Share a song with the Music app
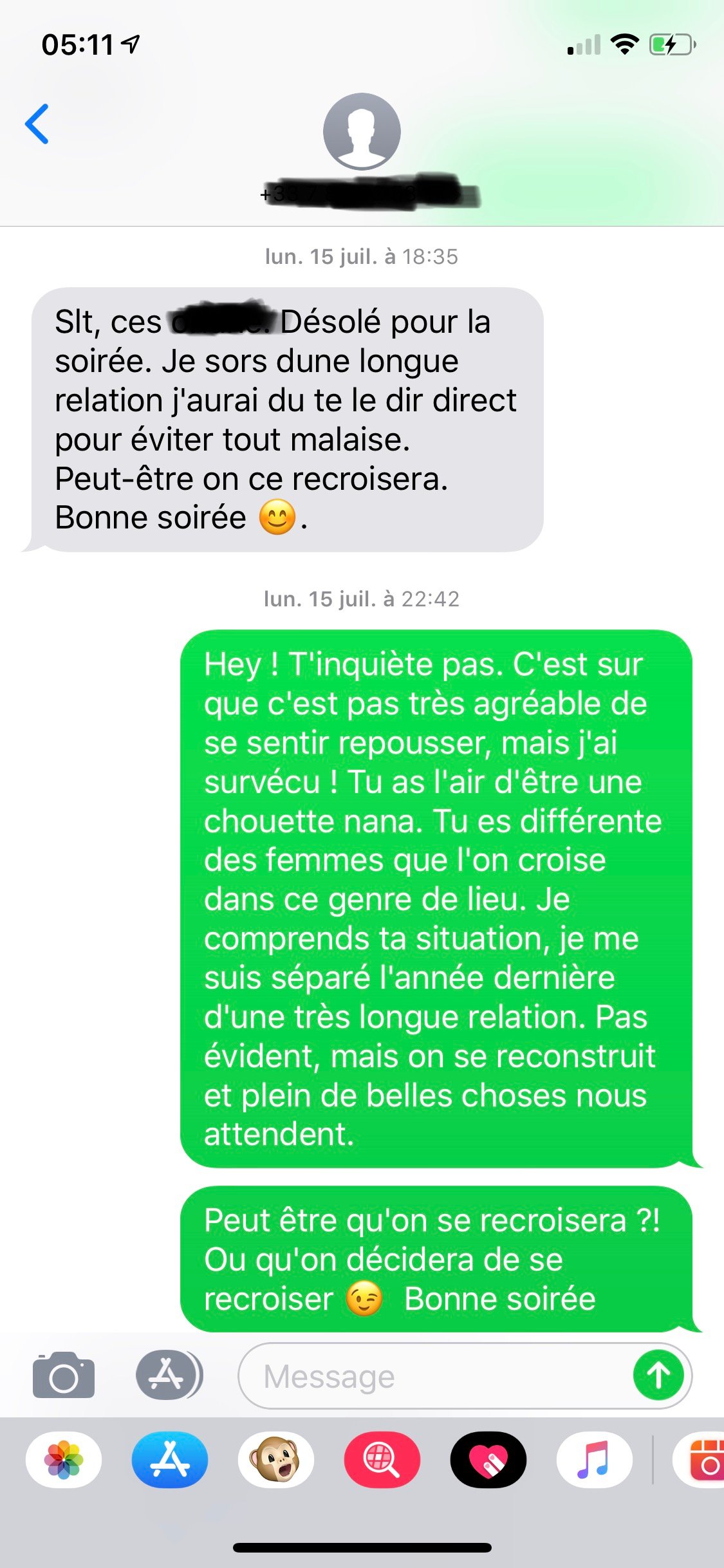 coord(593,1460)
